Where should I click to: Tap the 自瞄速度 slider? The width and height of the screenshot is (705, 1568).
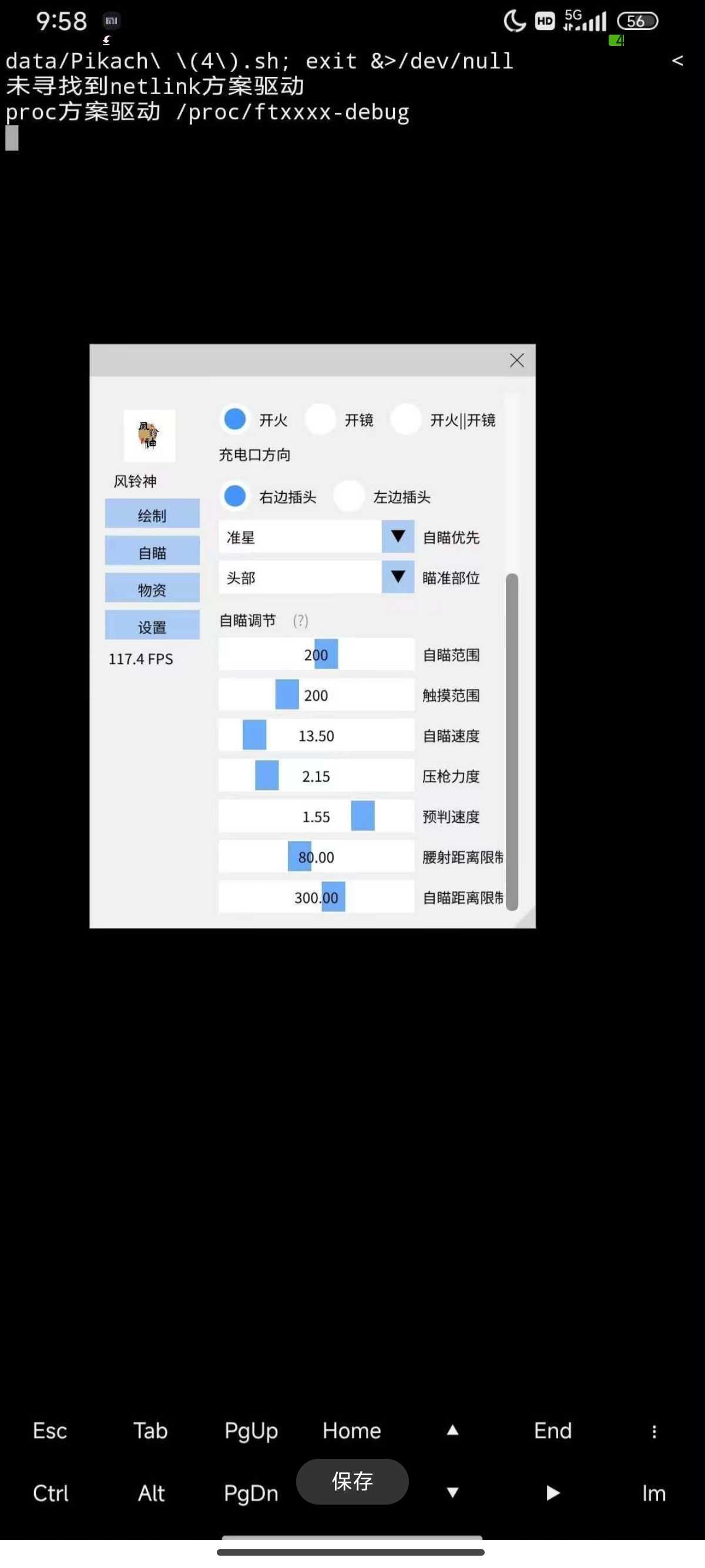[316, 735]
